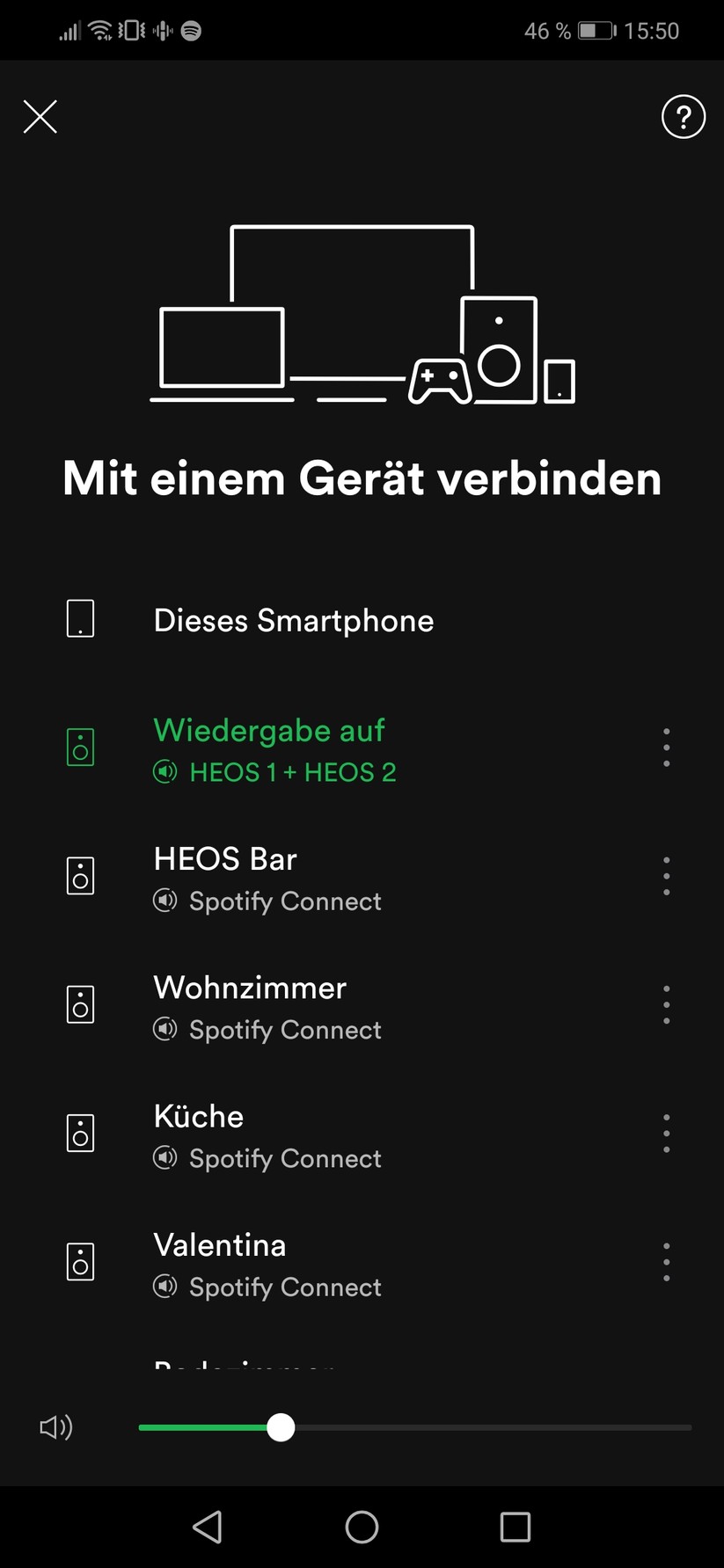Open more options for Wohnzimmer

point(666,1004)
